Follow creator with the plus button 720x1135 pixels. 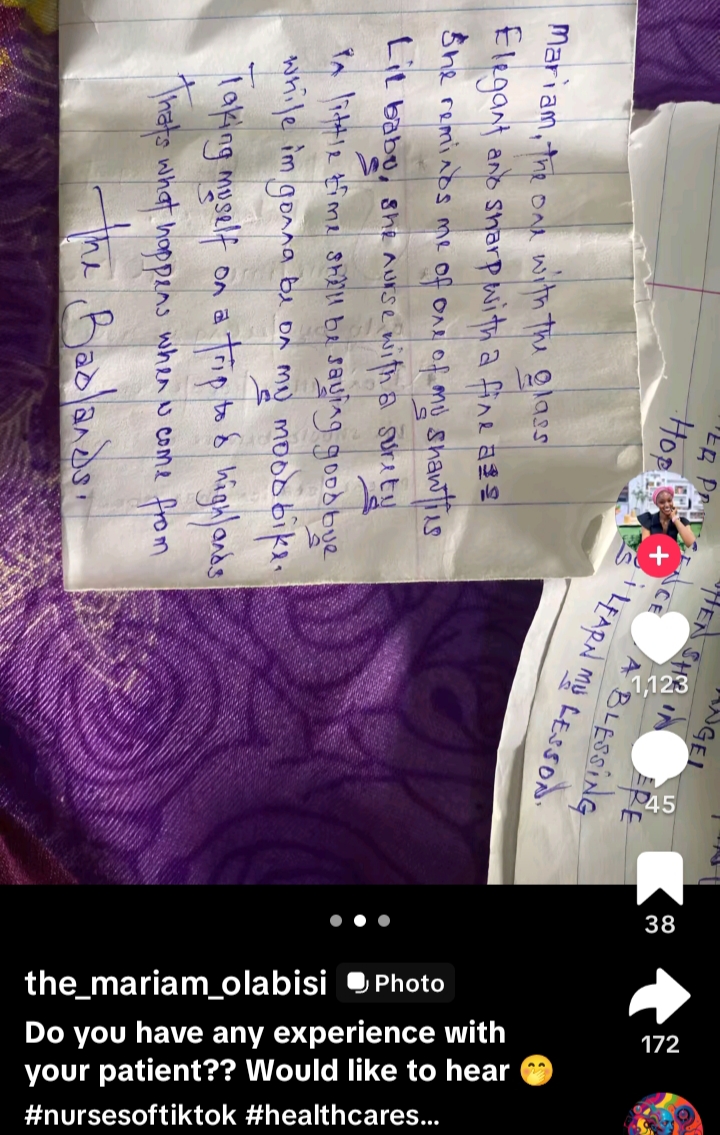(659, 555)
